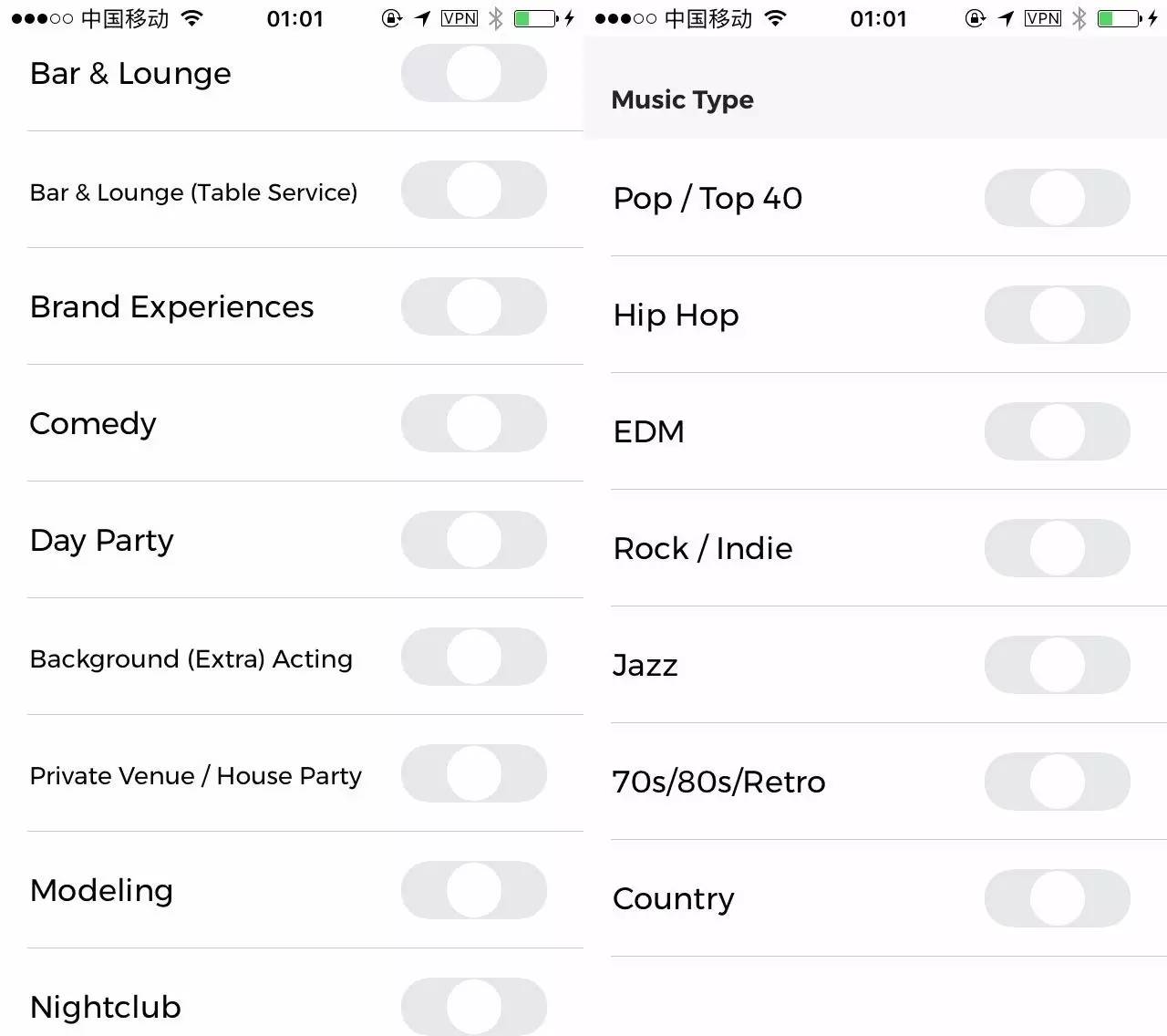Screen dimensions: 1167x1036
Task: Turn on Brand Experiences
Action: point(473,307)
